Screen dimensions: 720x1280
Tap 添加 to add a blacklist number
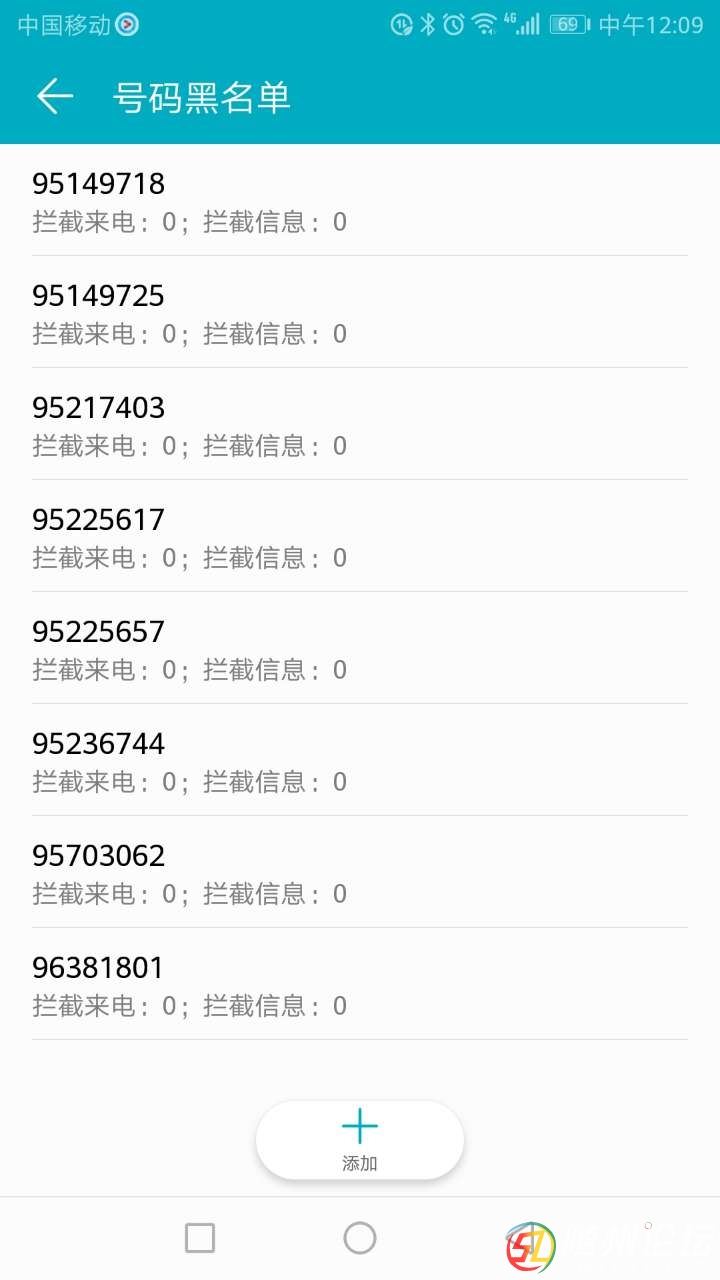click(360, 1140)
